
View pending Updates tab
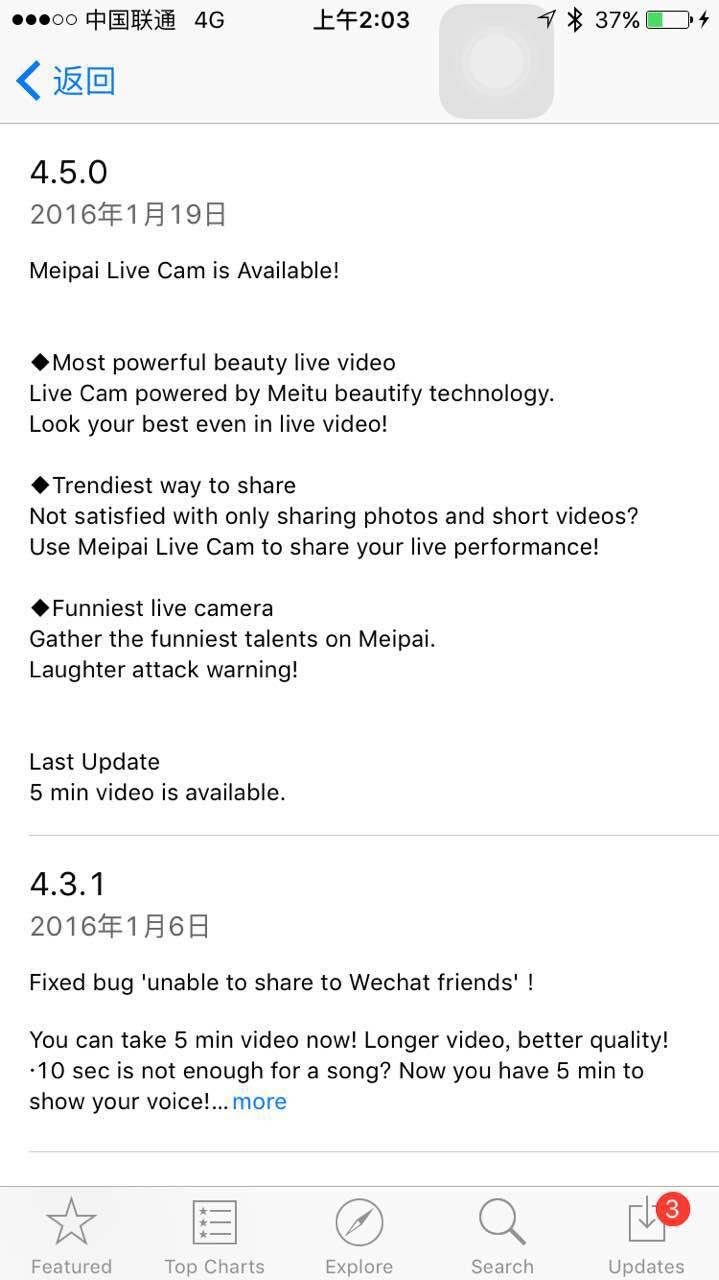click(646, 1236)
